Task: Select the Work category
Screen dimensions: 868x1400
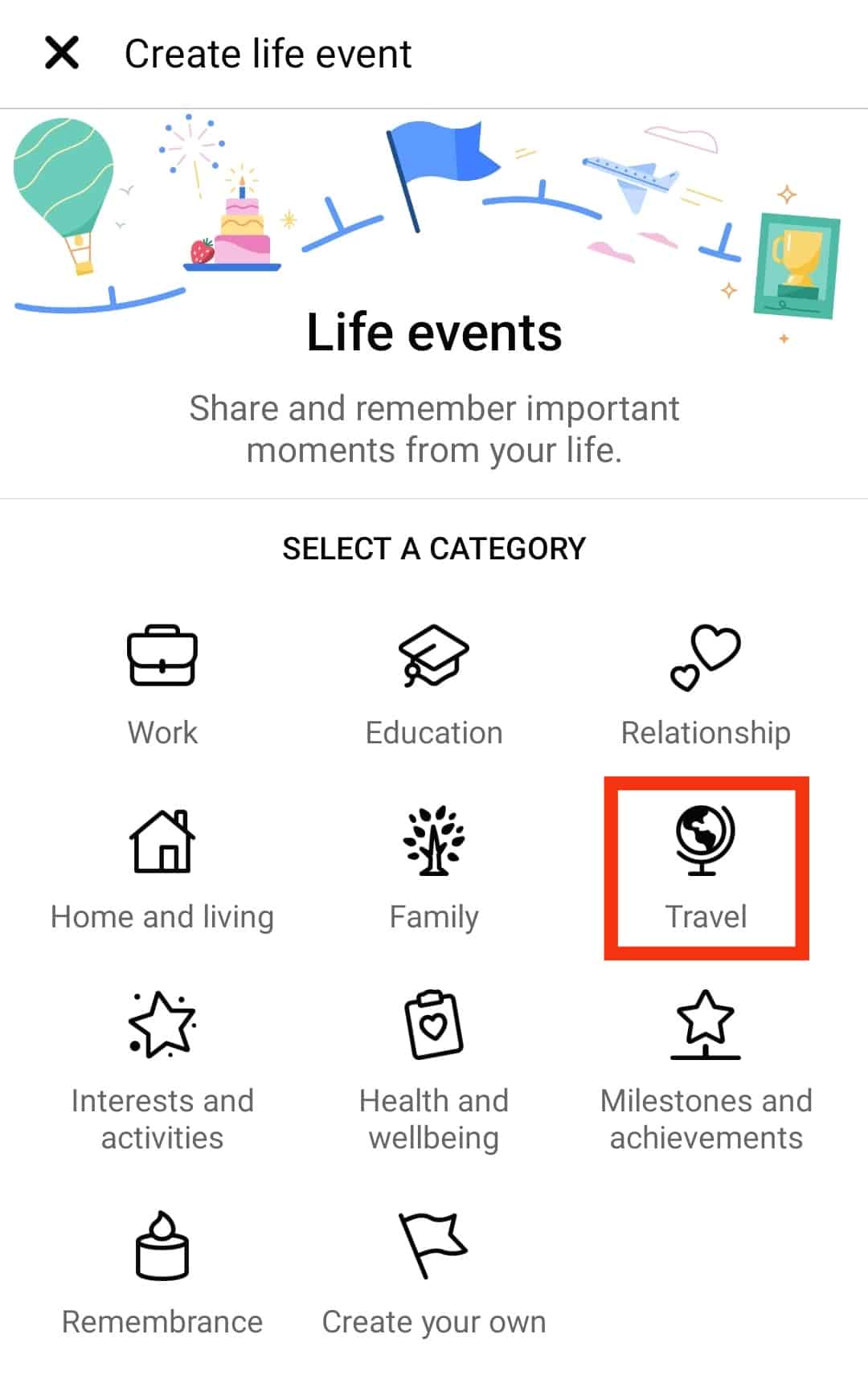Action: (162, 685)
